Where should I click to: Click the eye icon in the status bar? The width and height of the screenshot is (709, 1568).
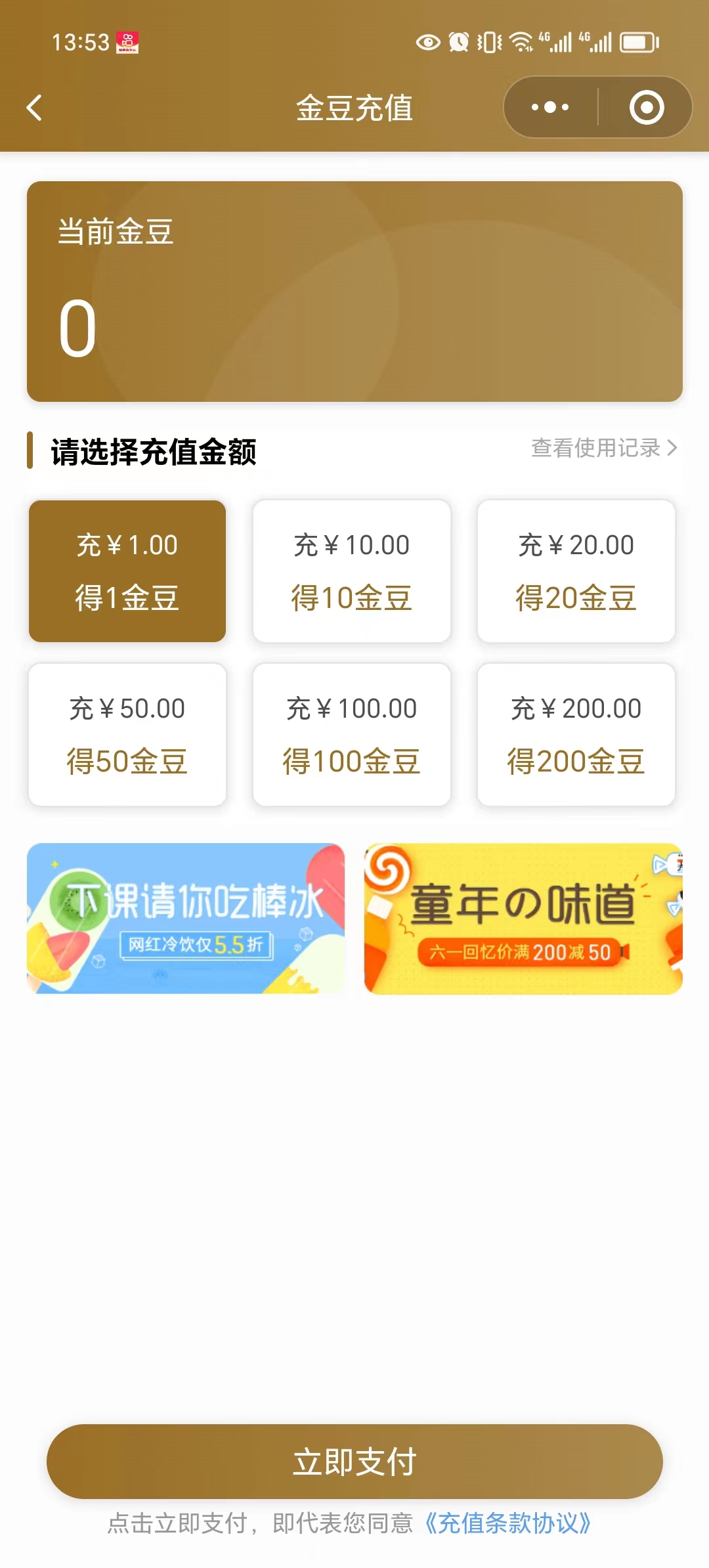(427, 42)
